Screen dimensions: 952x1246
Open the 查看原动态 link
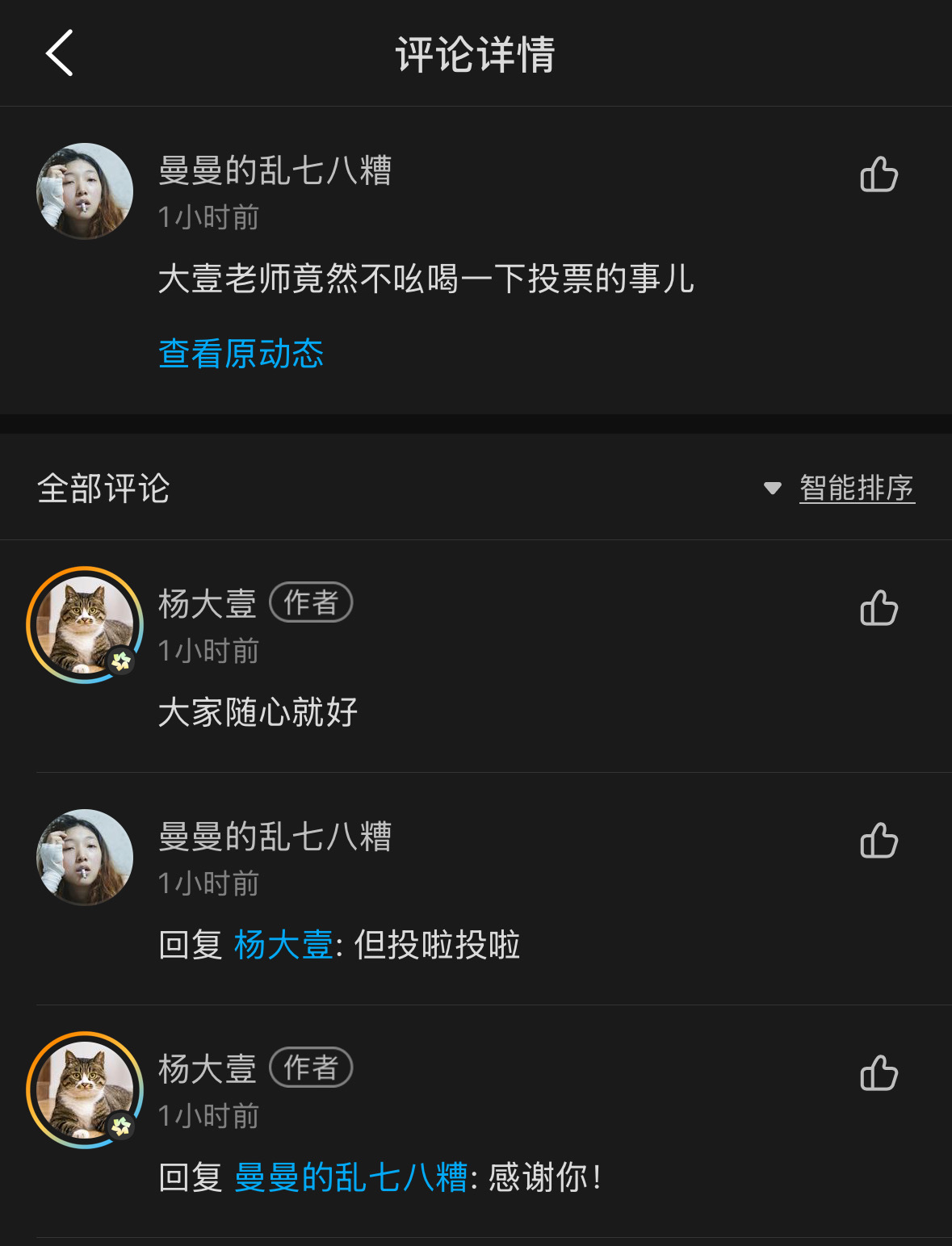tap(241, 354)
